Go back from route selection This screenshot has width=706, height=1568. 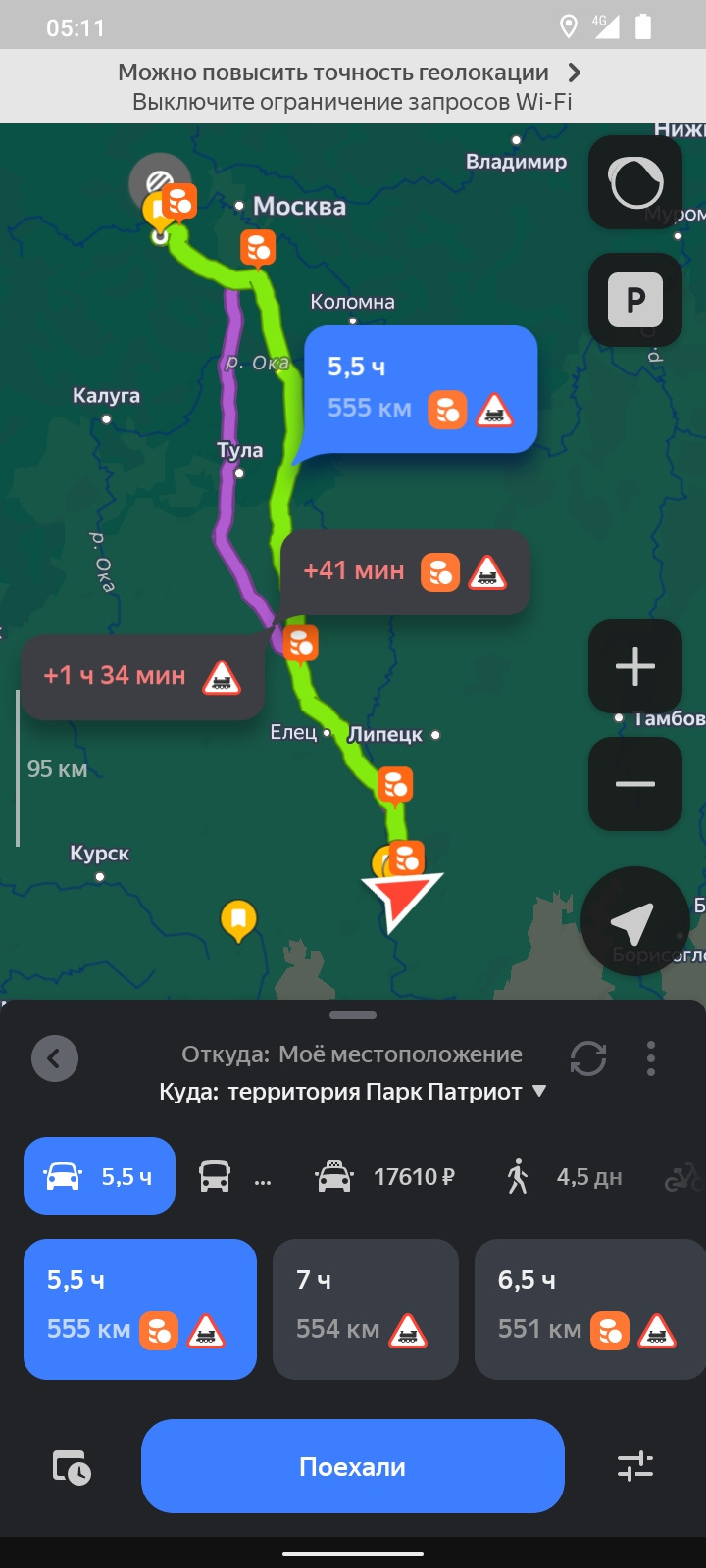[x=55, y=1058]
